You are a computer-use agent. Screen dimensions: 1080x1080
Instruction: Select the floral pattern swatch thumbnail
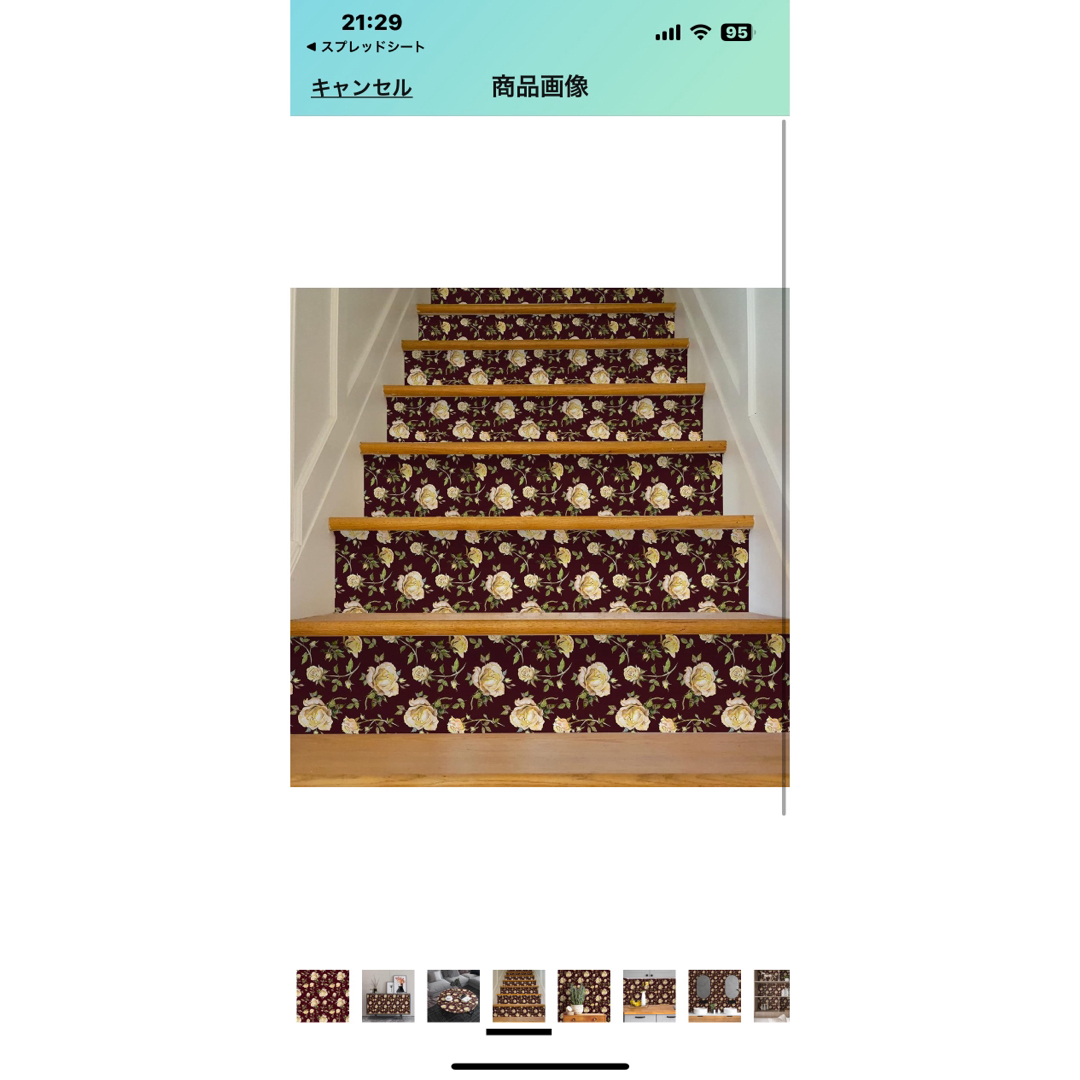[x=323, y=996]
